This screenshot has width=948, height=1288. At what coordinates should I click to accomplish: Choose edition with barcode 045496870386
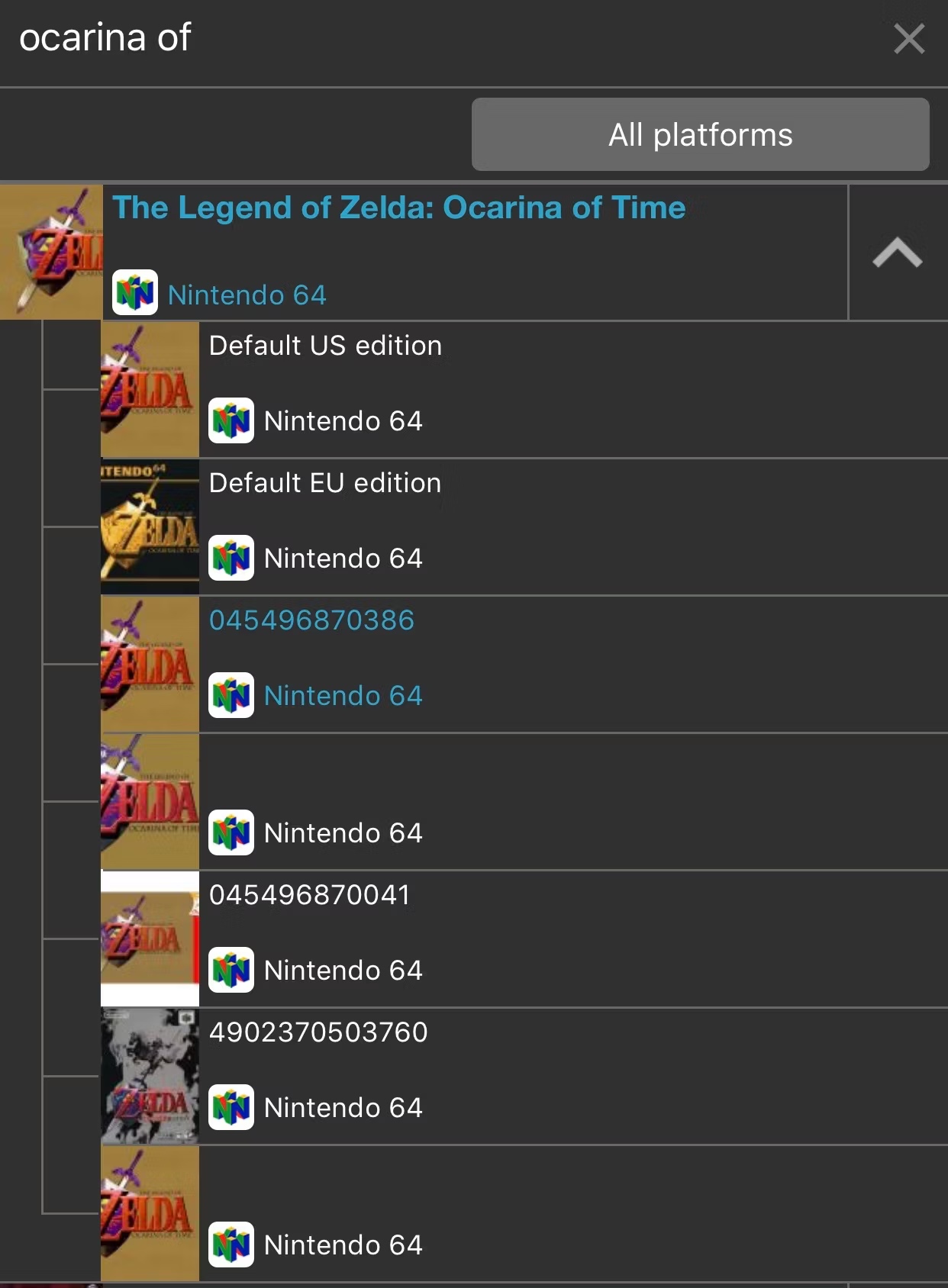[x=311, y=621]
